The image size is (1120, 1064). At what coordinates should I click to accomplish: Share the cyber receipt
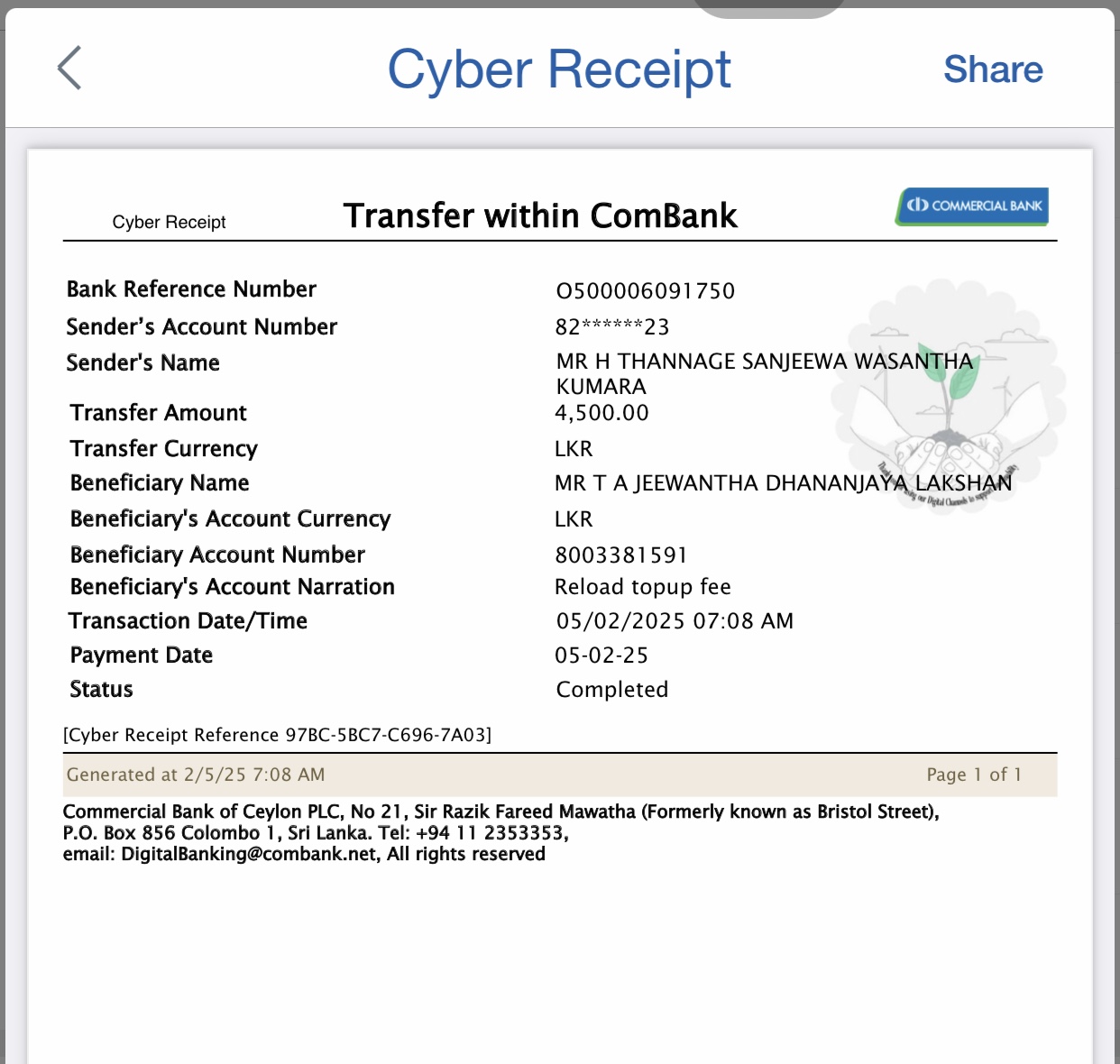pyautogui.click(x=992, y=69)
